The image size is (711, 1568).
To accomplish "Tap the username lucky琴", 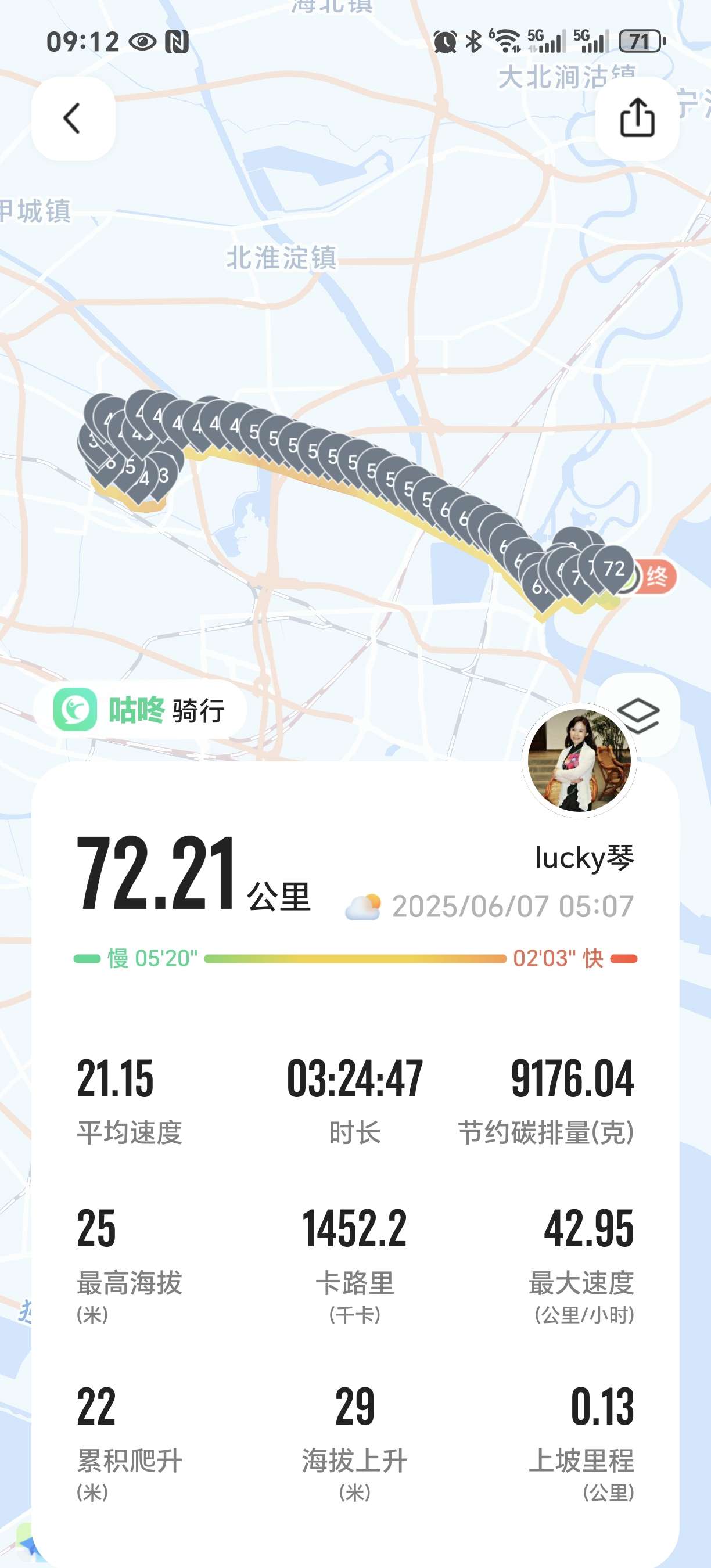I will coord(583,859).
